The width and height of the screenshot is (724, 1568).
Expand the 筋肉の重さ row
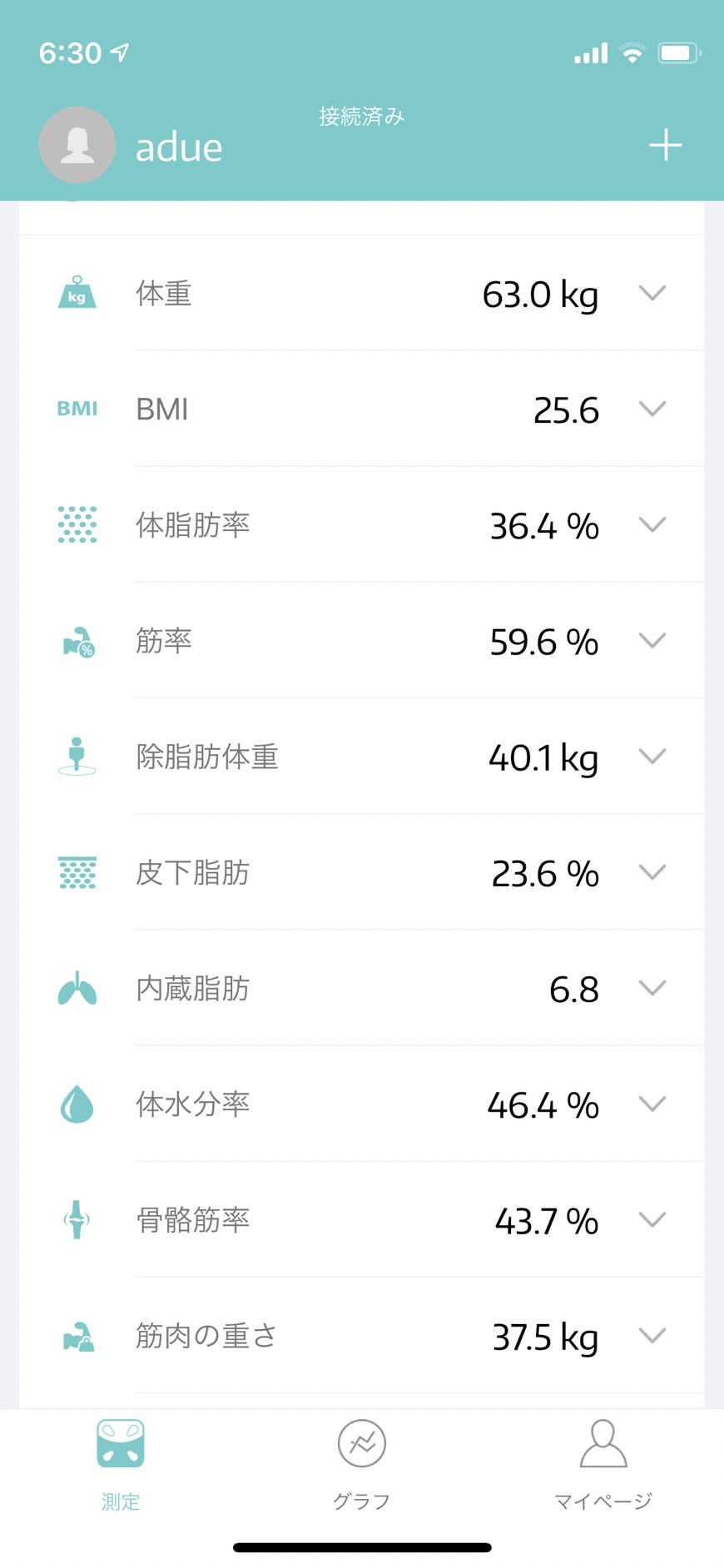click(x=362, y=1335)
